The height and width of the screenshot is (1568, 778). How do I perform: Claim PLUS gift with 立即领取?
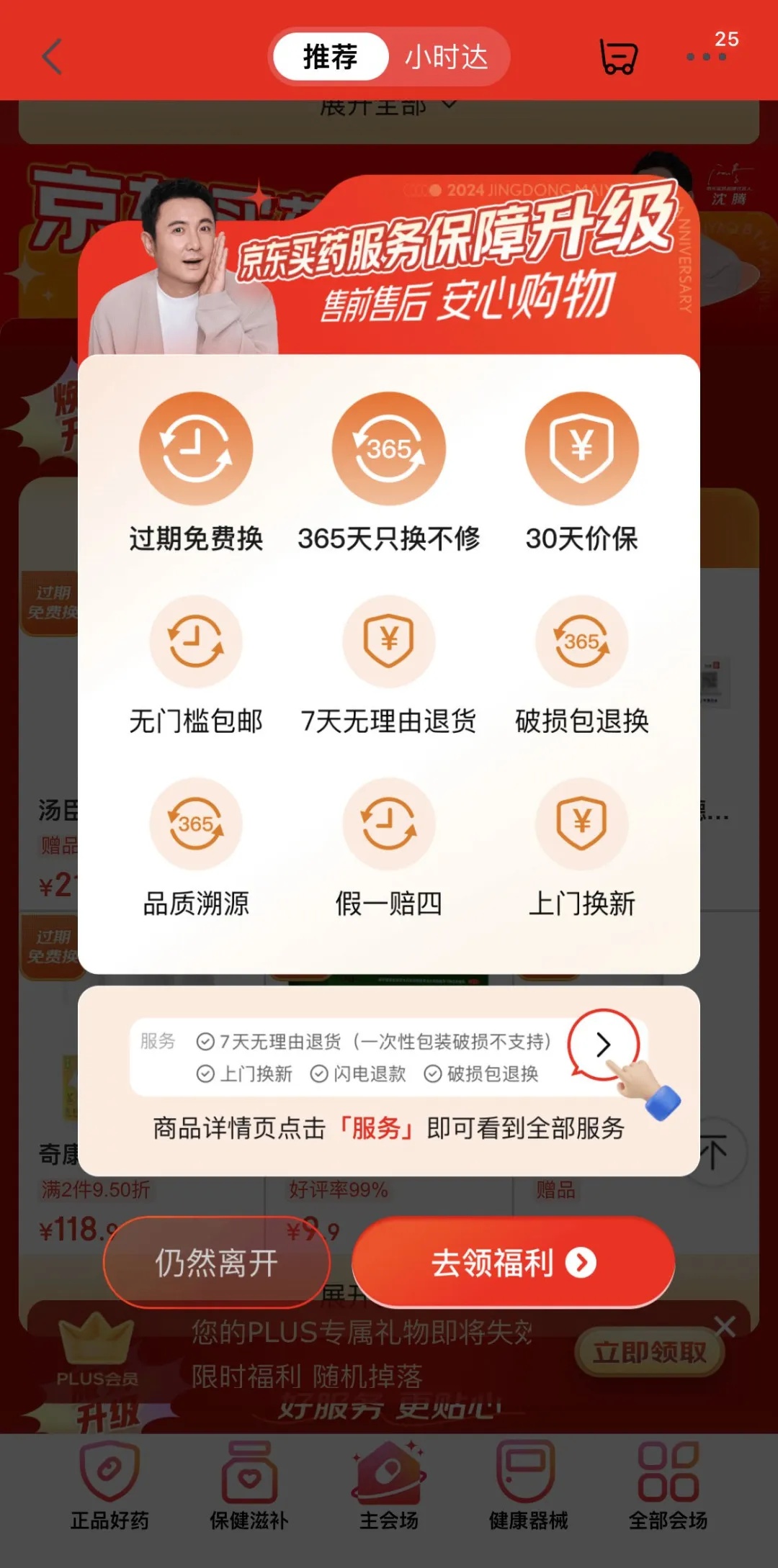click(x=649, y=1352)
